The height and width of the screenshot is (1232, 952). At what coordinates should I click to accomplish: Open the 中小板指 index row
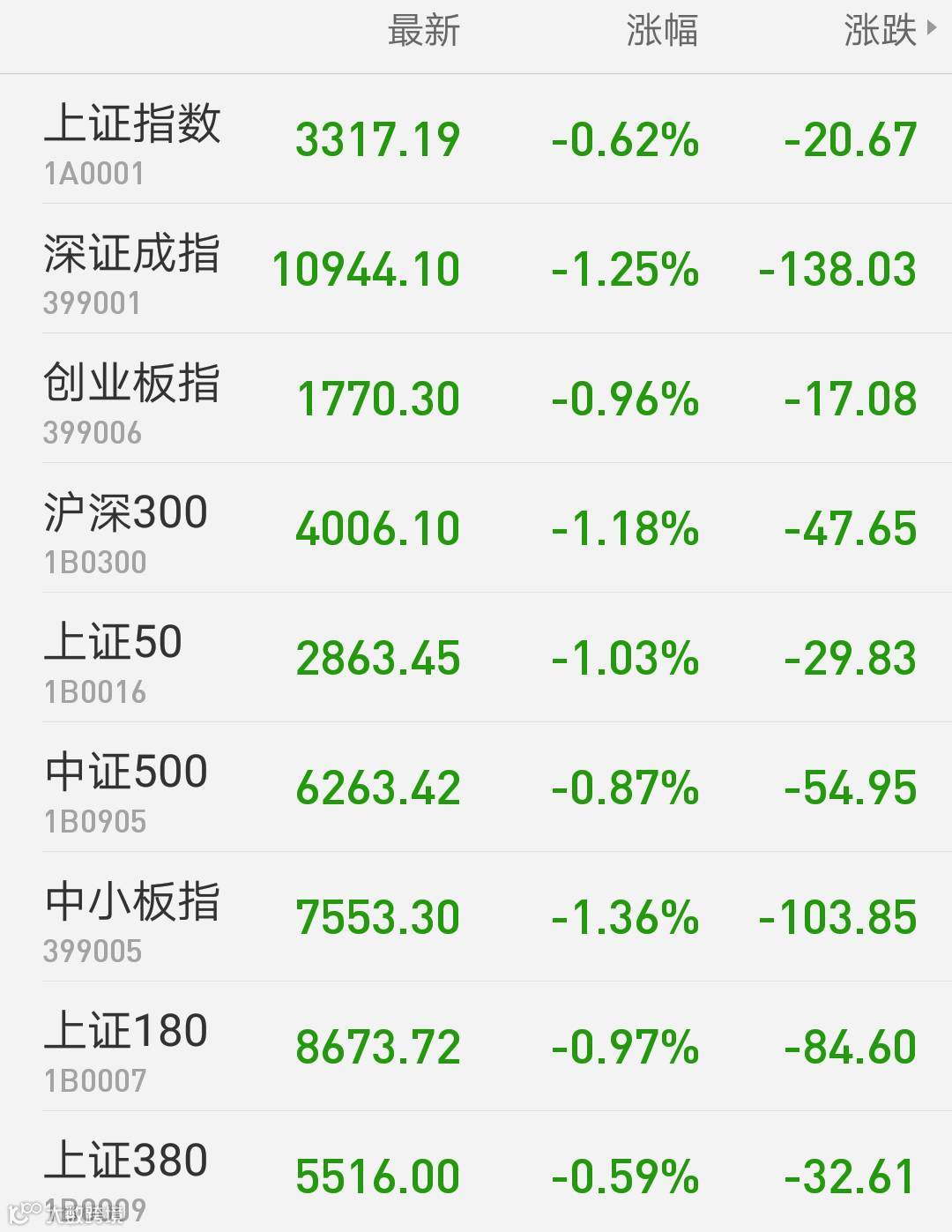pos(476,917)
